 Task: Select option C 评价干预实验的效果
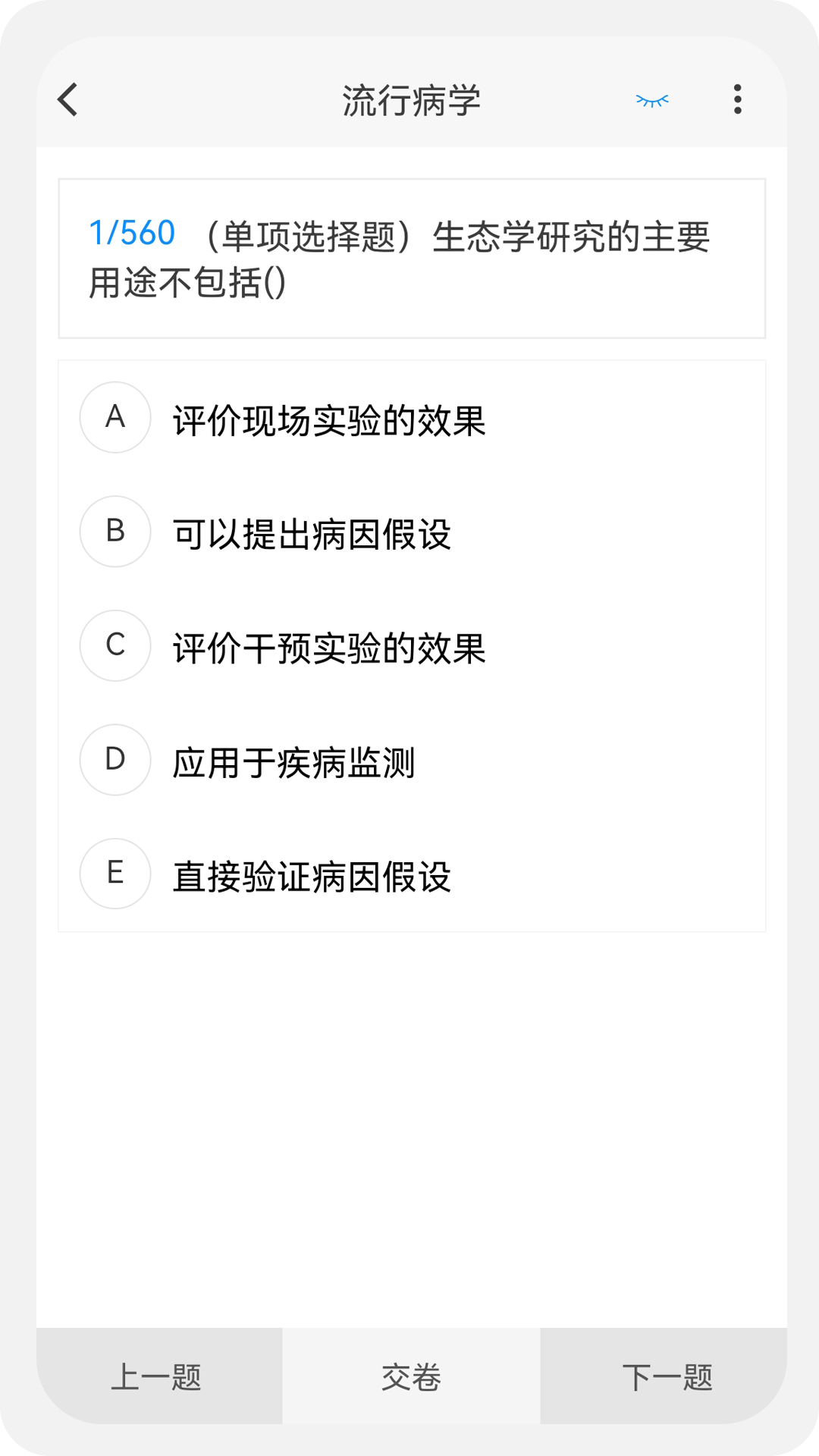tap(331, 646)
